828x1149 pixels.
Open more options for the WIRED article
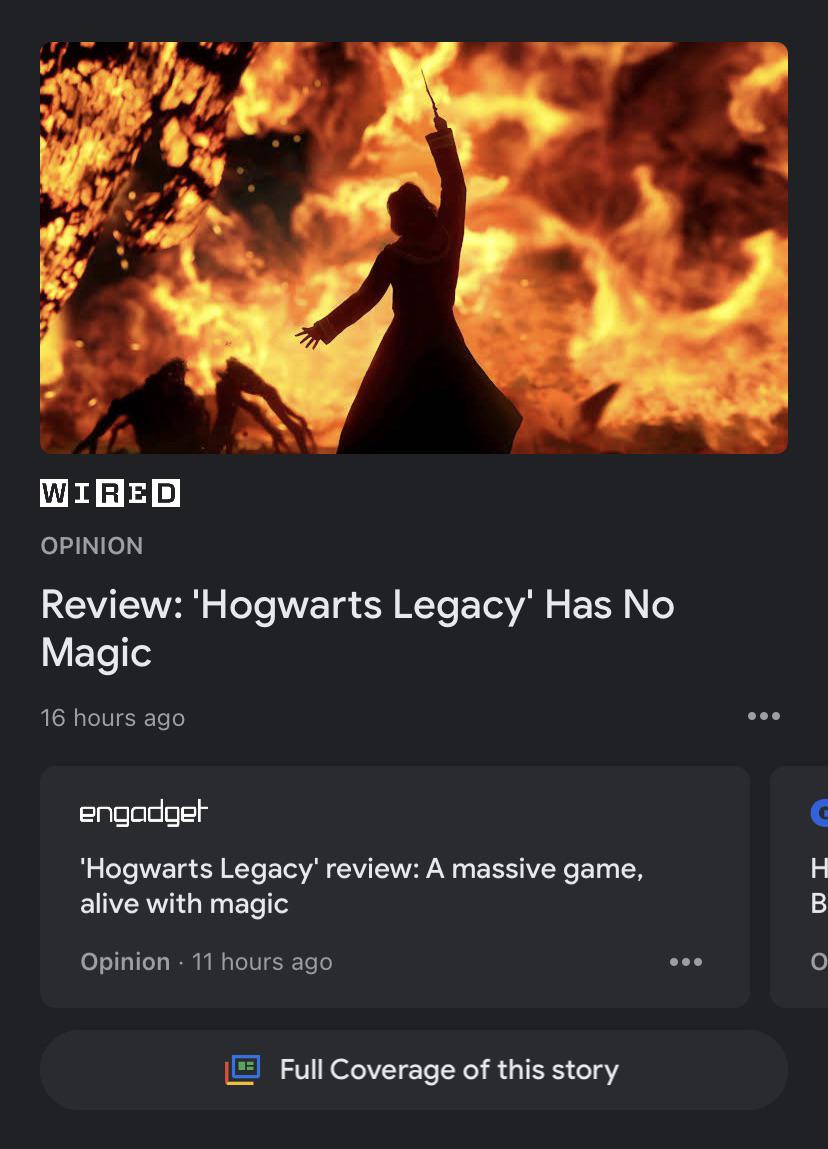[x=763, y=716]
